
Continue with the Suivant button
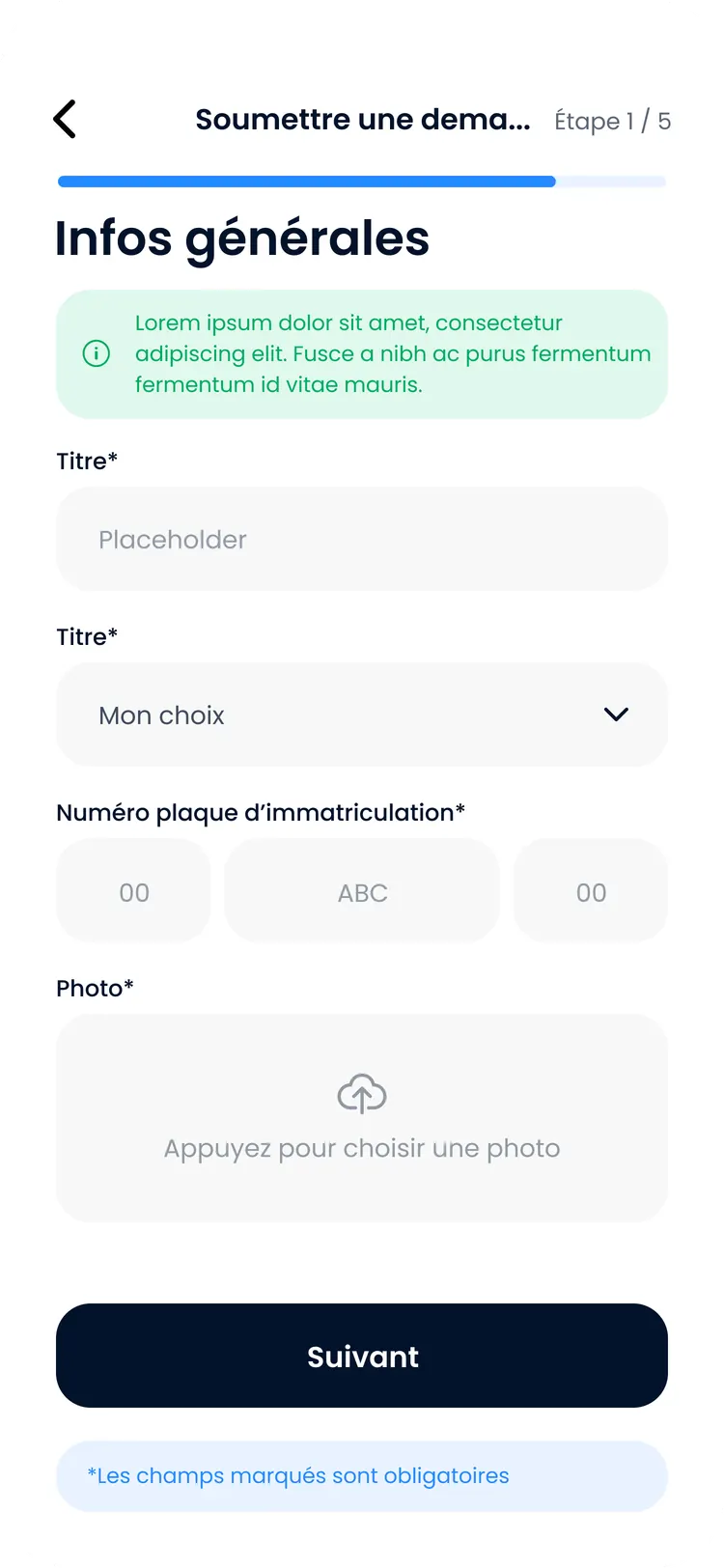click(x=362, y=1356)
